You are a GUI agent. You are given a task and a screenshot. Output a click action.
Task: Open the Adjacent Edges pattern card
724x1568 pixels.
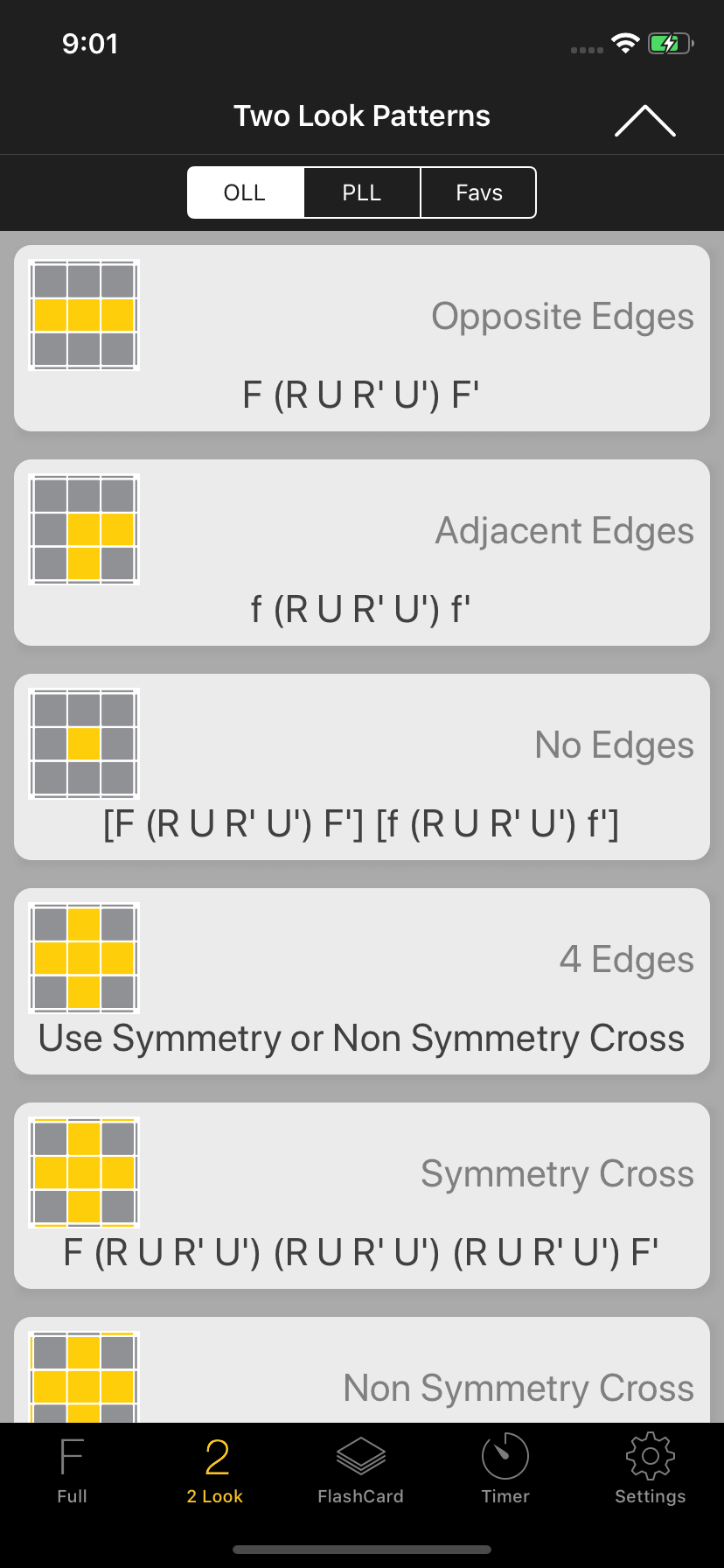pos(362,552)
